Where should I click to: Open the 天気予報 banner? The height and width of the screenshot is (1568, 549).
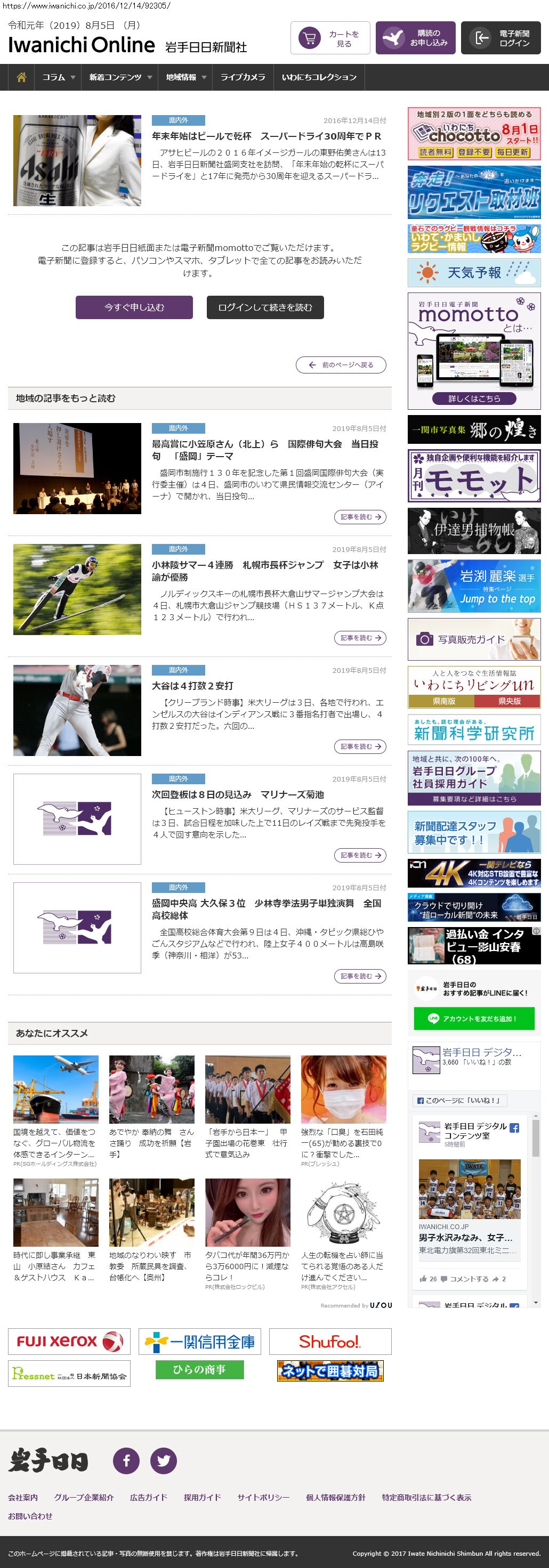tap(473, 273)
